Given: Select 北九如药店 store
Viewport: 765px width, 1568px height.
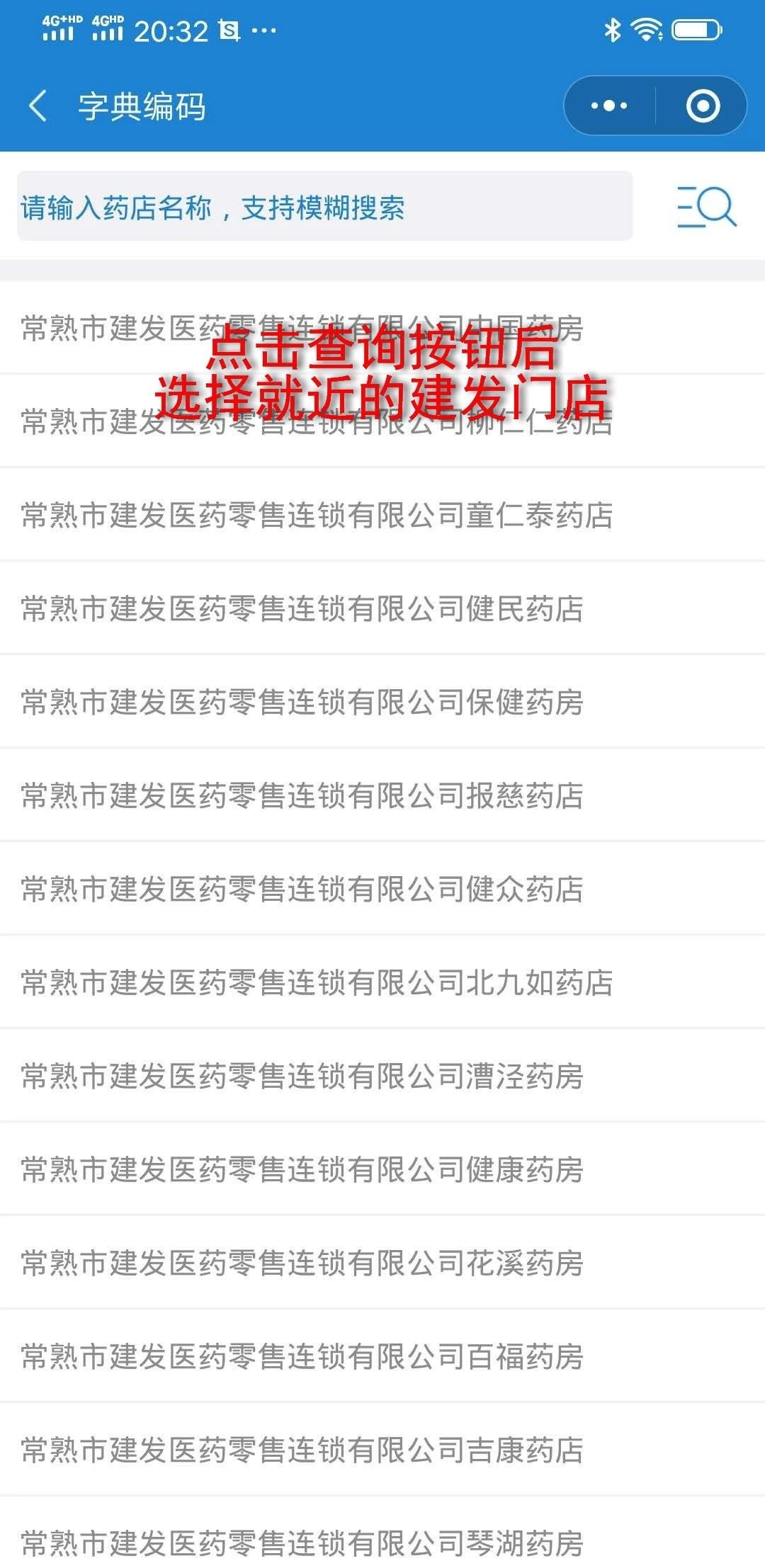Looking at the screenshot, I should (317, 982).
